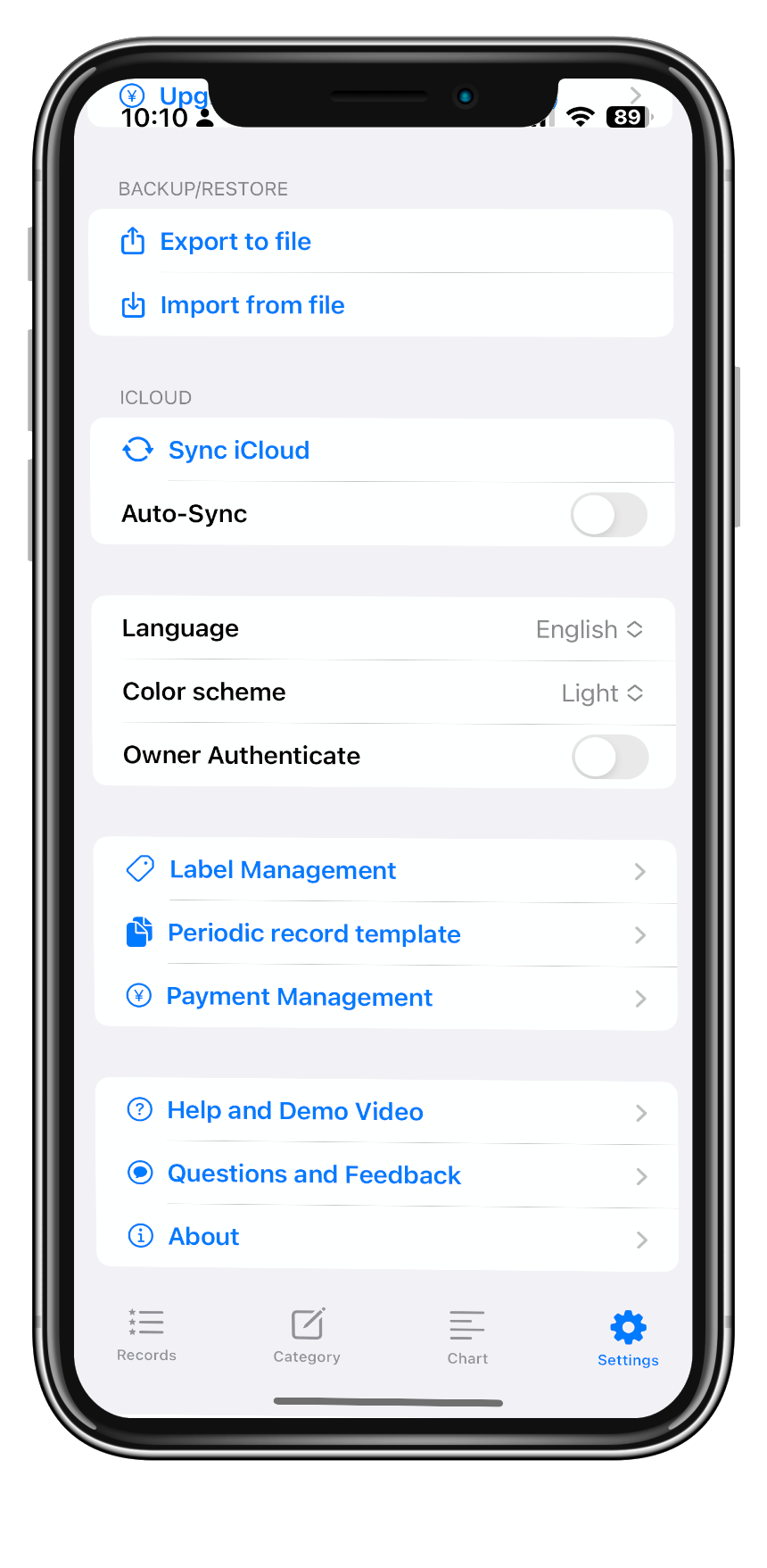Start Sync iCloud

[x=238, y=451]
